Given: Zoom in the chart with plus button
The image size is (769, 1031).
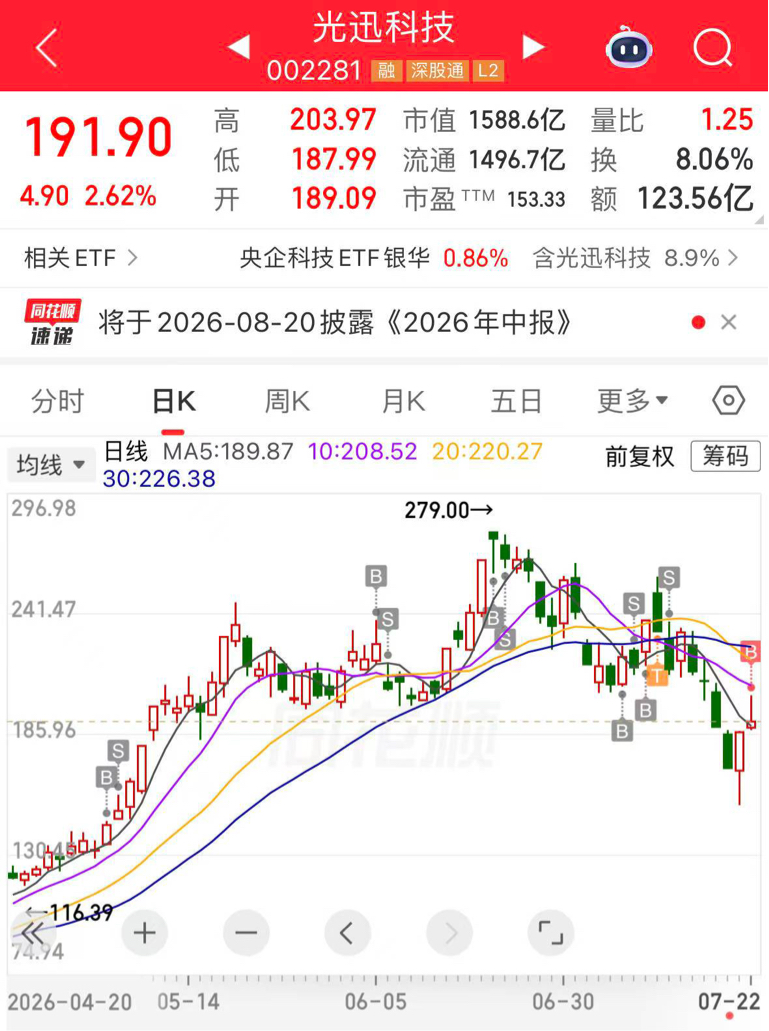Looking at the screenshot, I should 145,932.
